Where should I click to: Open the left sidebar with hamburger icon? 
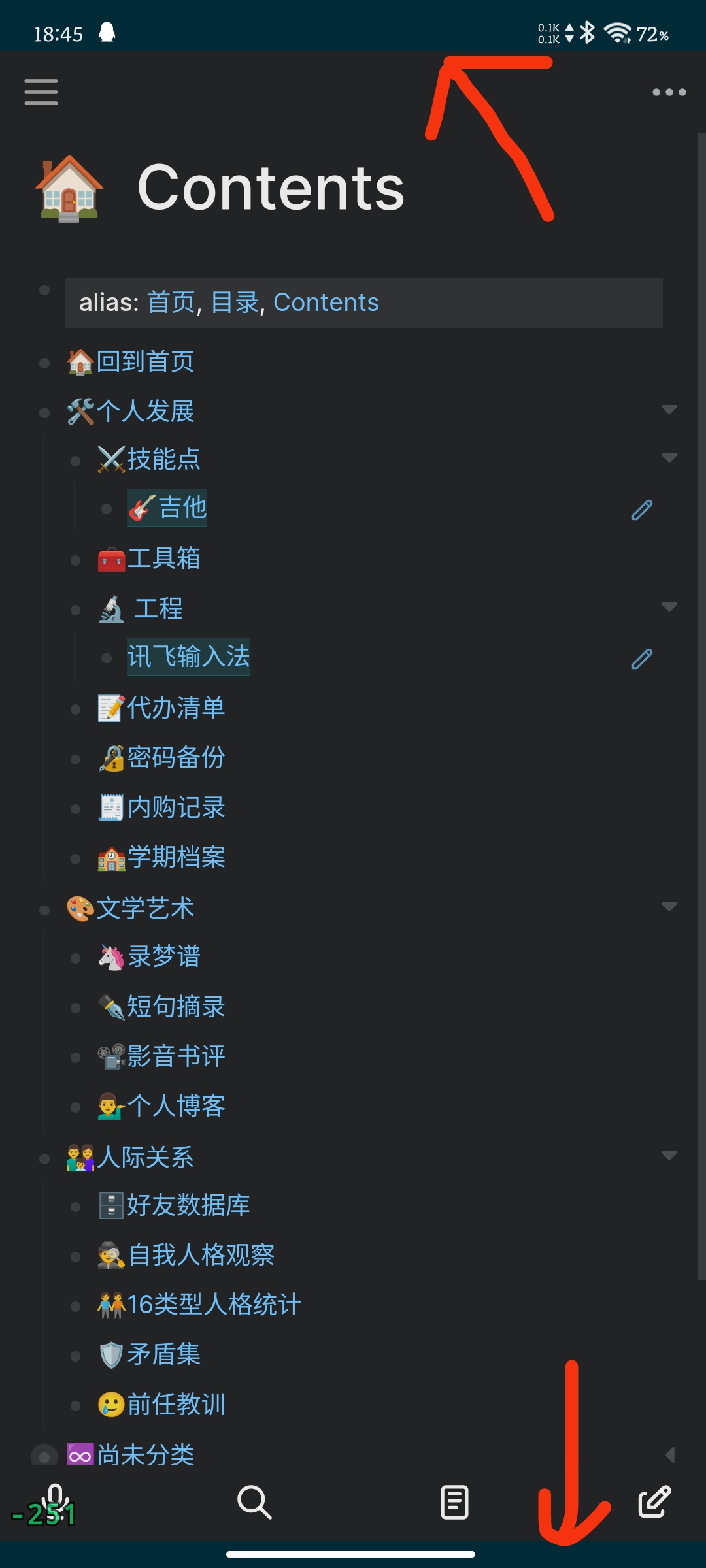41,92
